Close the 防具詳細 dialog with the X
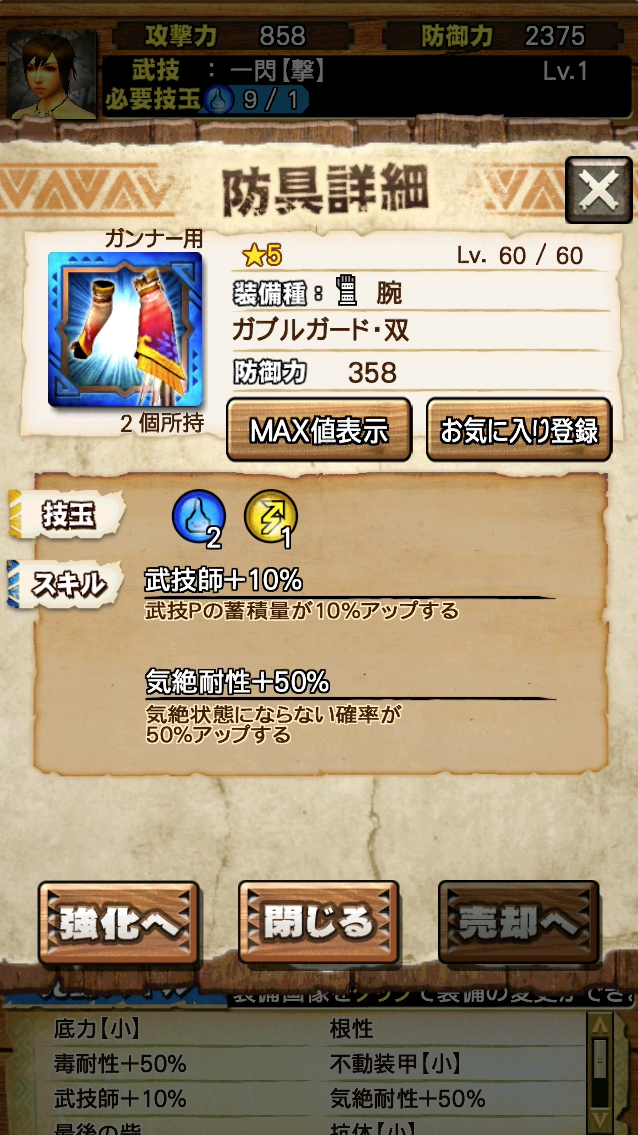The height and width of the screenshot is (1135, 638). 598,190
